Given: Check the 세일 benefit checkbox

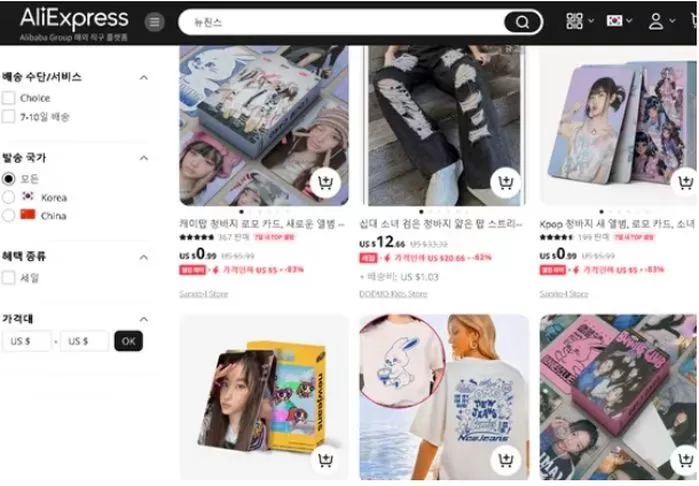Looking at the screenshot, I should pyautogui.click(x=9, y=277).
